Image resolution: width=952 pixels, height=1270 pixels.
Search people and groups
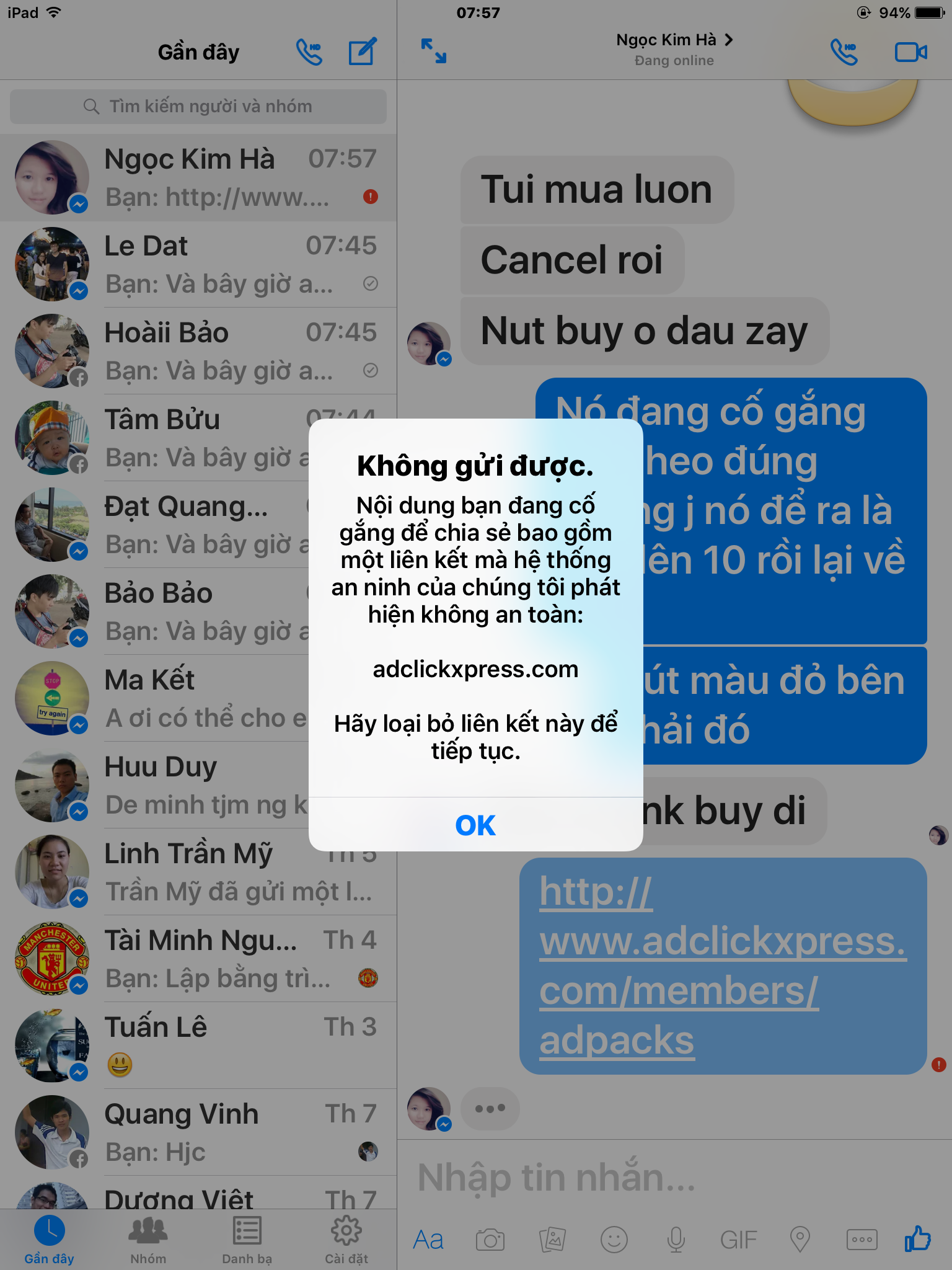tap(198, 107)
